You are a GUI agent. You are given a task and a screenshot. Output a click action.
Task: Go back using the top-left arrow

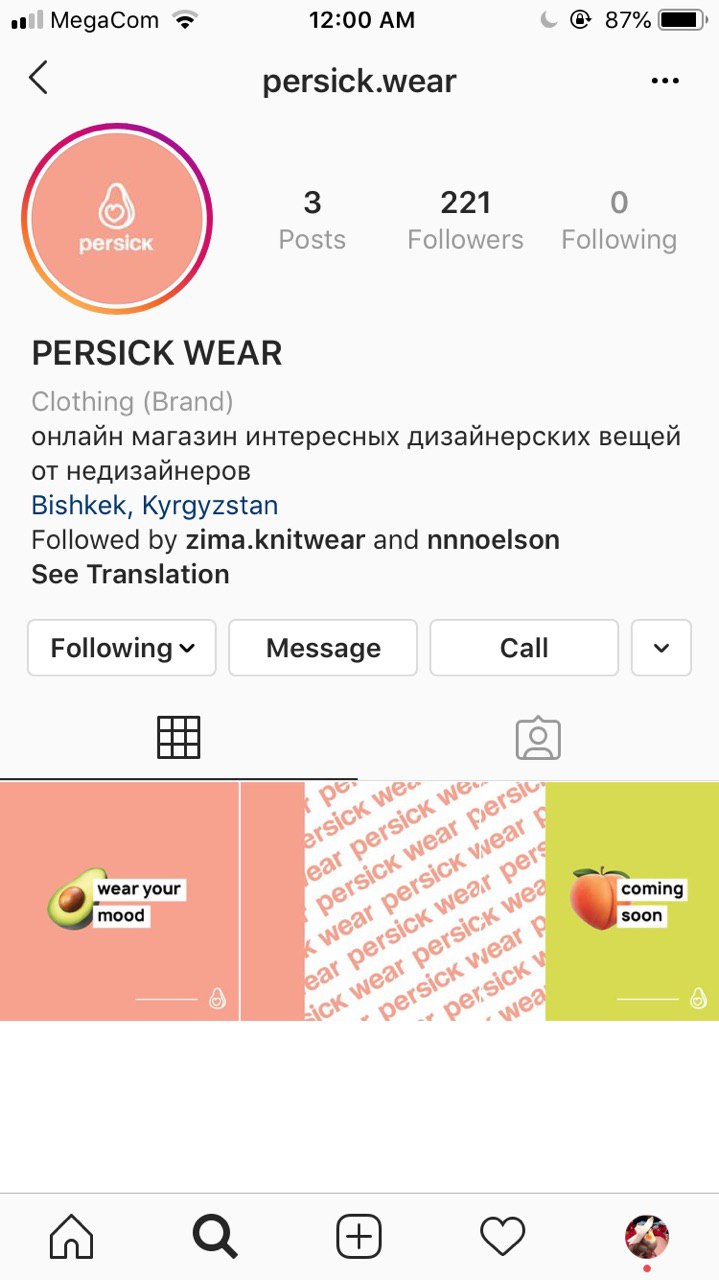pyautogui.click(x=38, y=78)
